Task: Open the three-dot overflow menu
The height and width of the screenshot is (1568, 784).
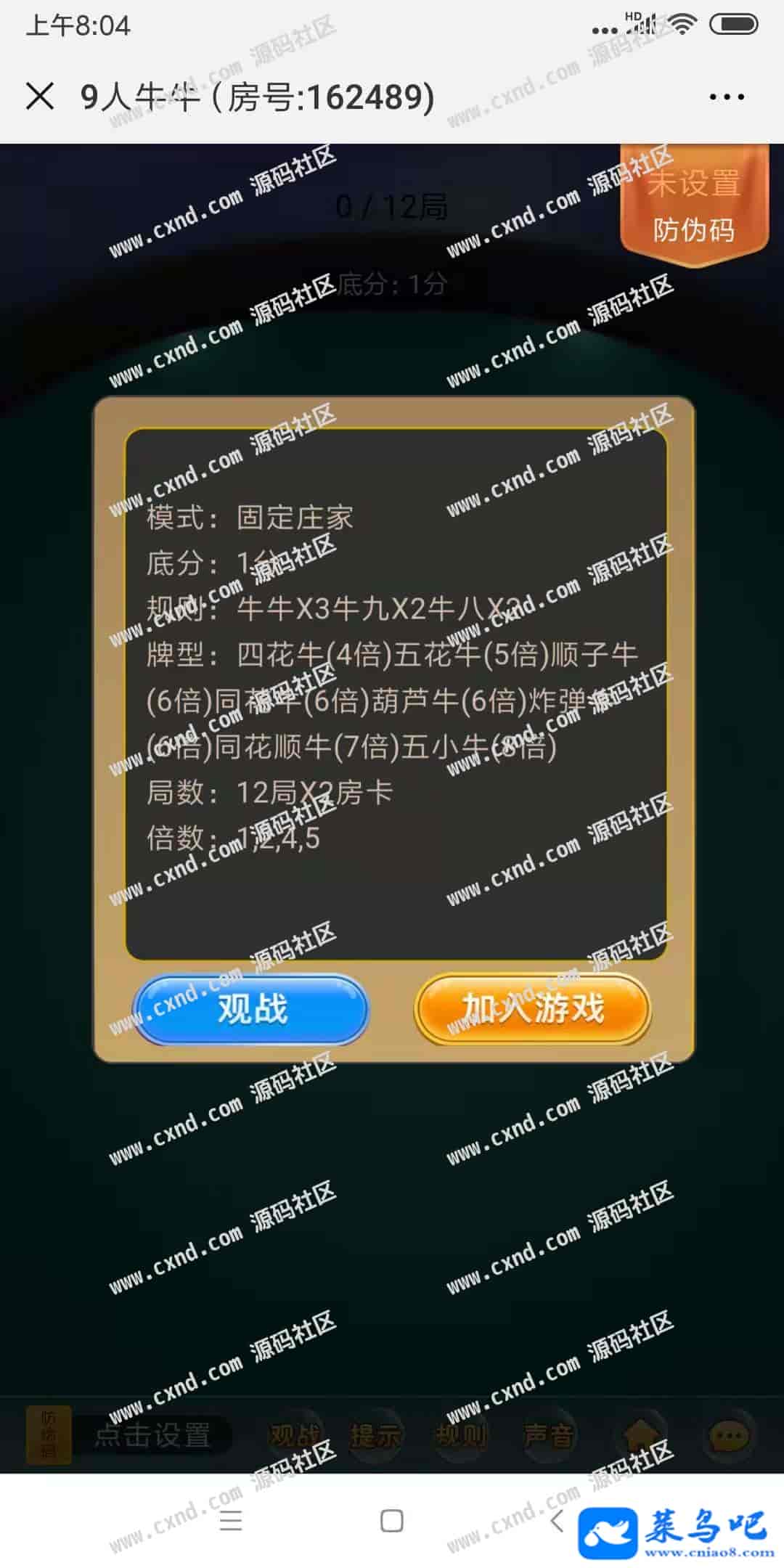Action: (727, 97)
